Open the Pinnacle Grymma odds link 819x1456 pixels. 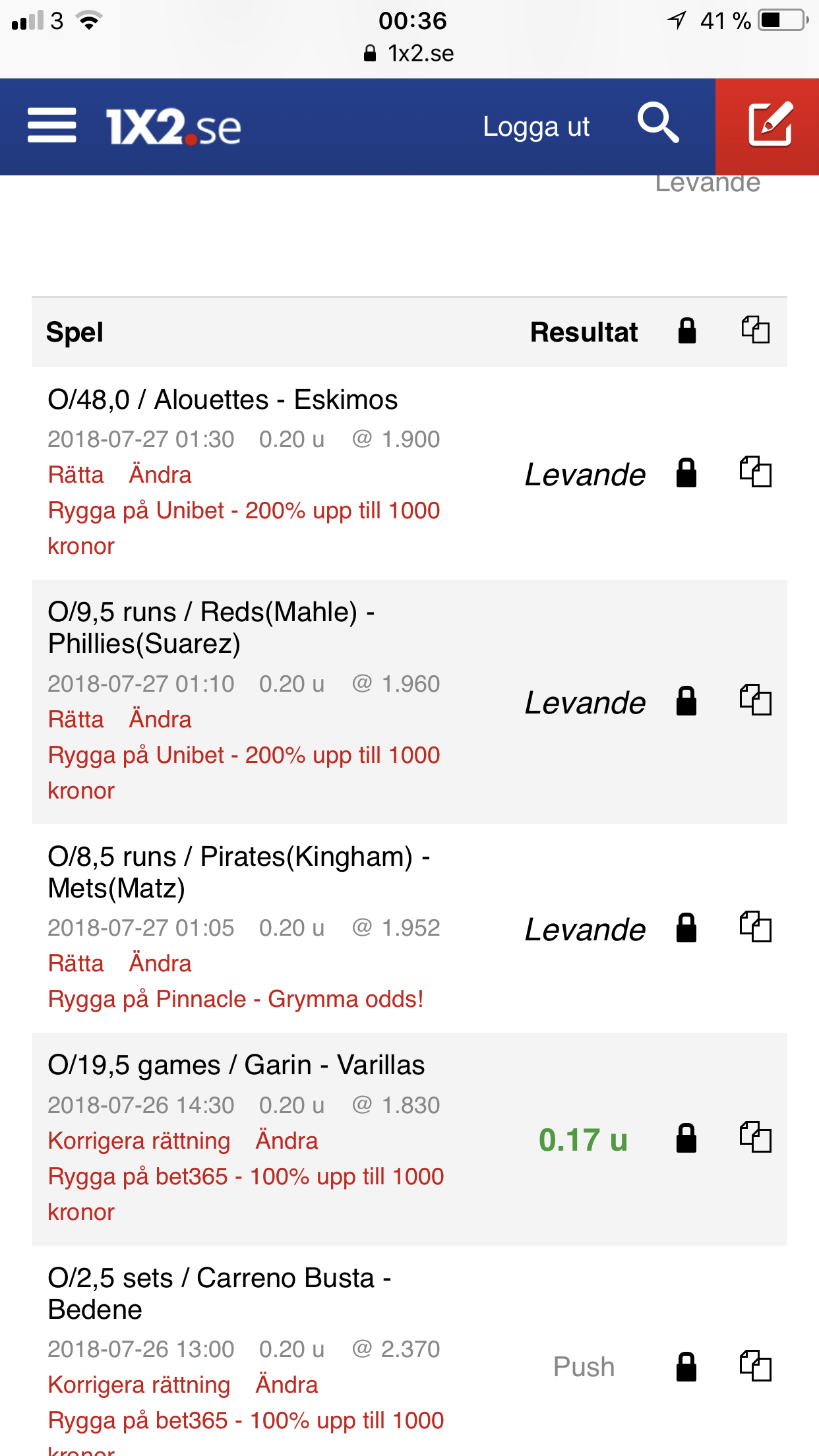pos(236,1000)
